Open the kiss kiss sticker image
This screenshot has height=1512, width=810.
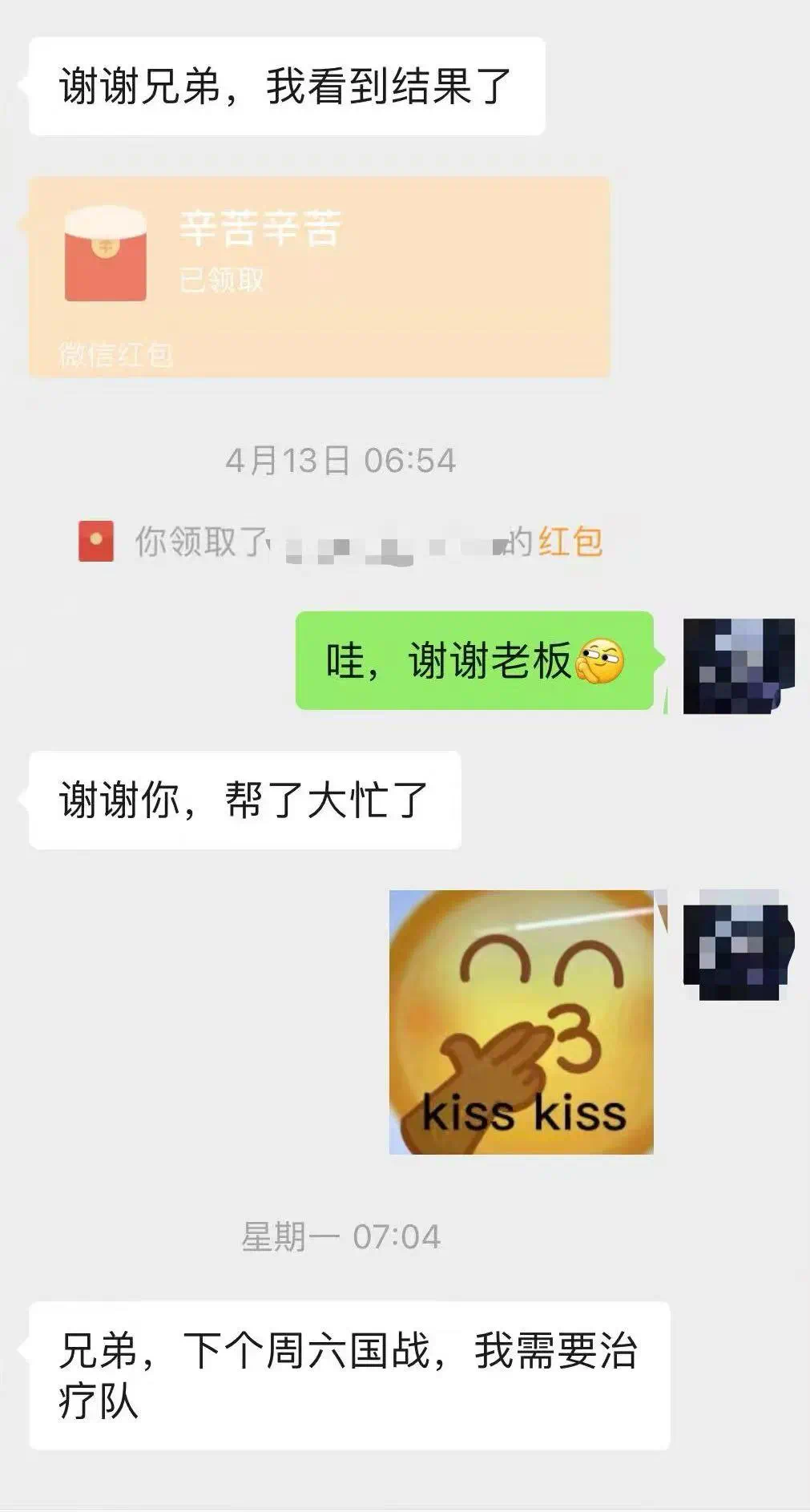click(x=521, y=1022)
